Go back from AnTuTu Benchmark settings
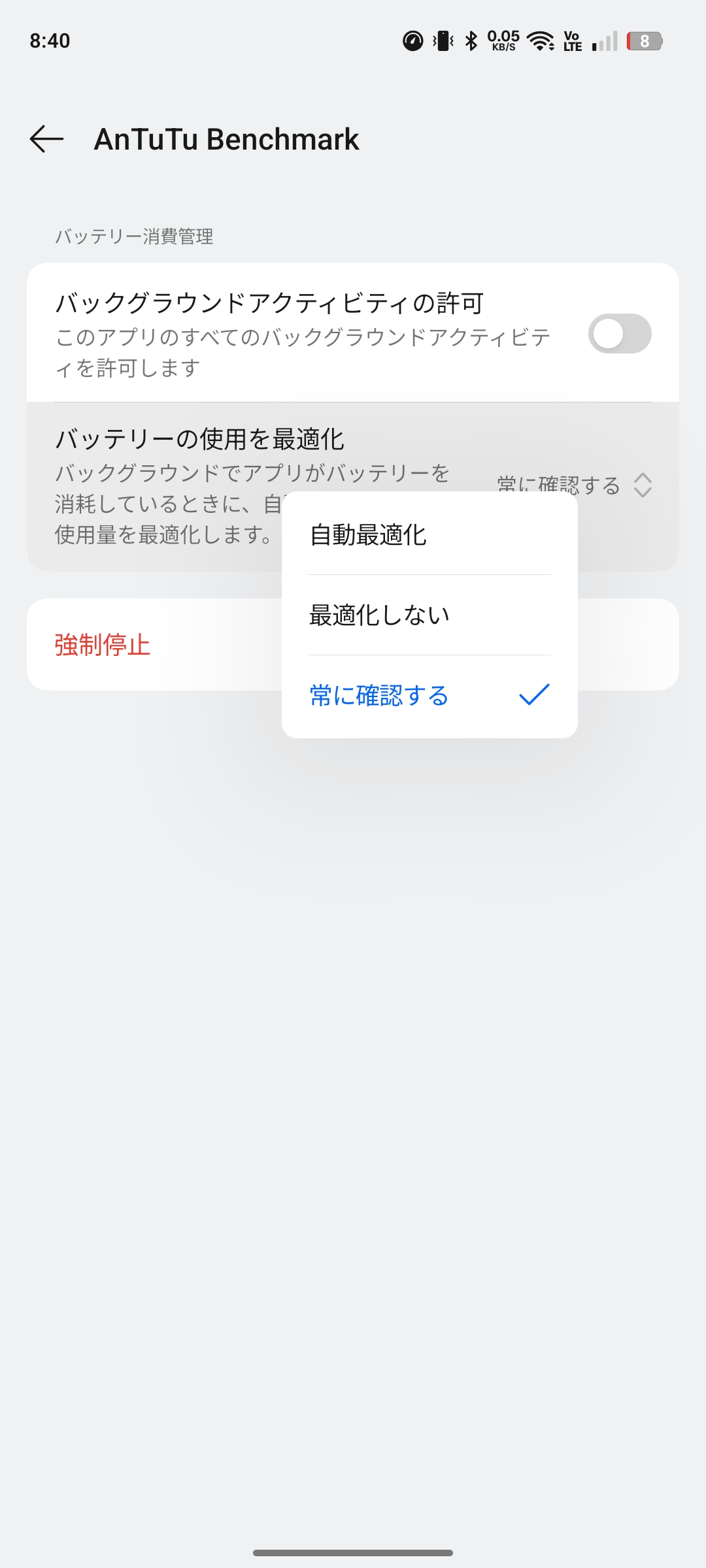 coord(47,139)
